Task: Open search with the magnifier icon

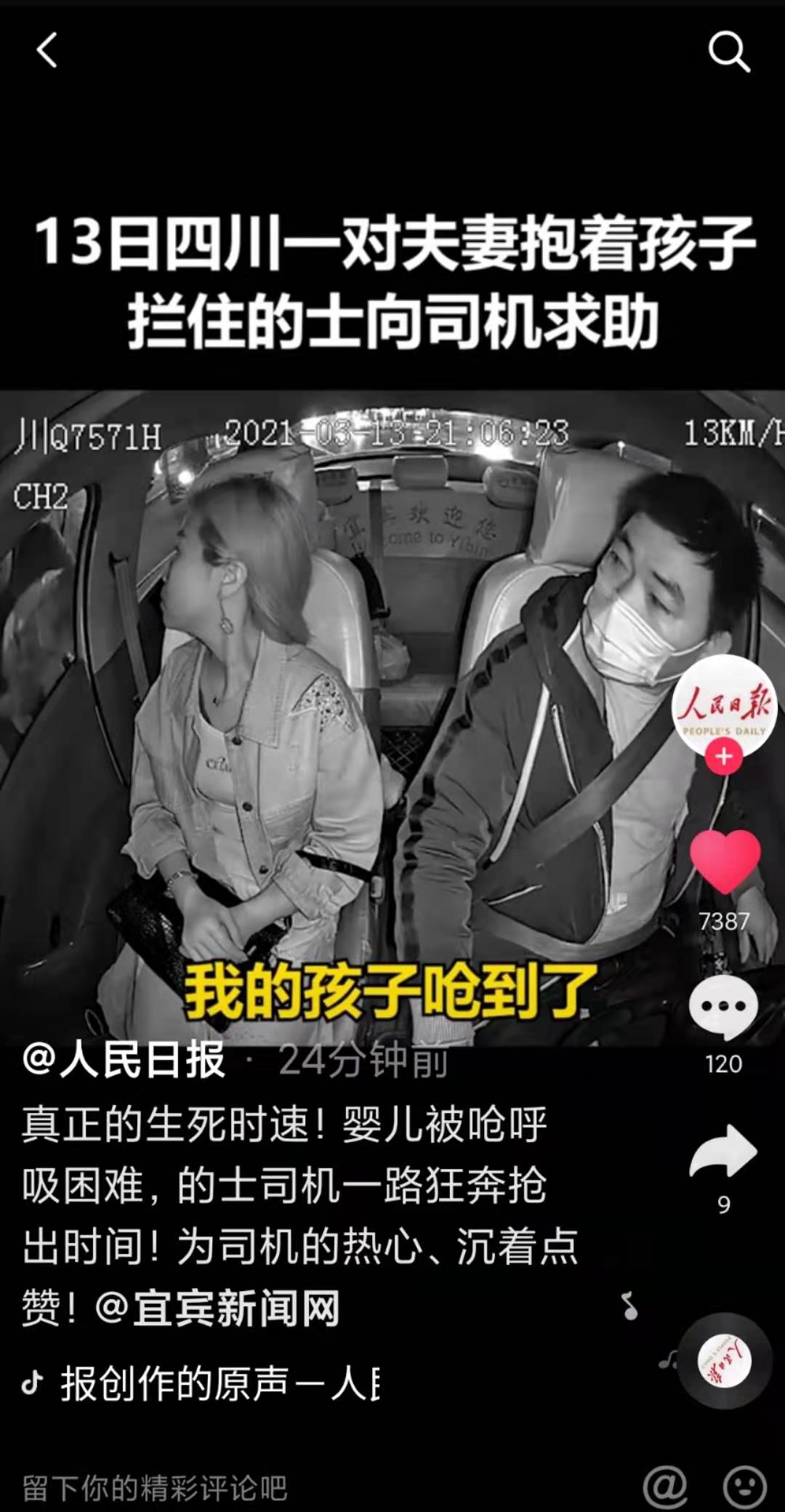Action: [x=728, y=51]
